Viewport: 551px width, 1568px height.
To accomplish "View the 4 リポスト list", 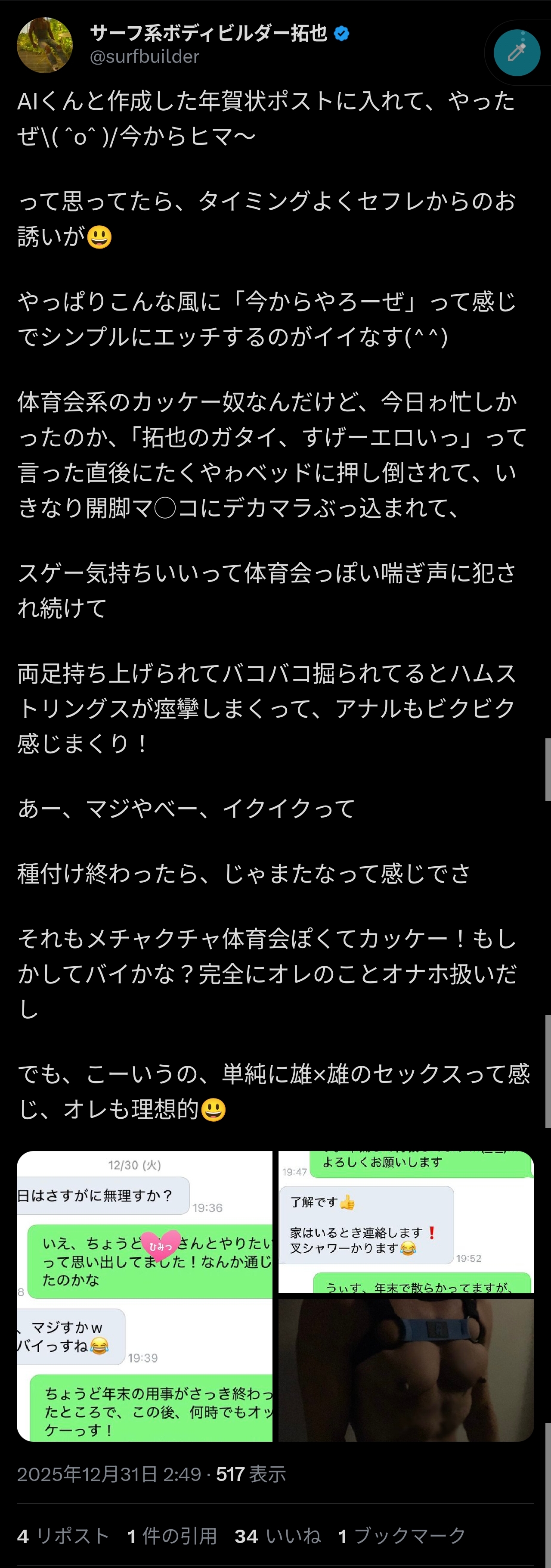I will (63, 1536).
